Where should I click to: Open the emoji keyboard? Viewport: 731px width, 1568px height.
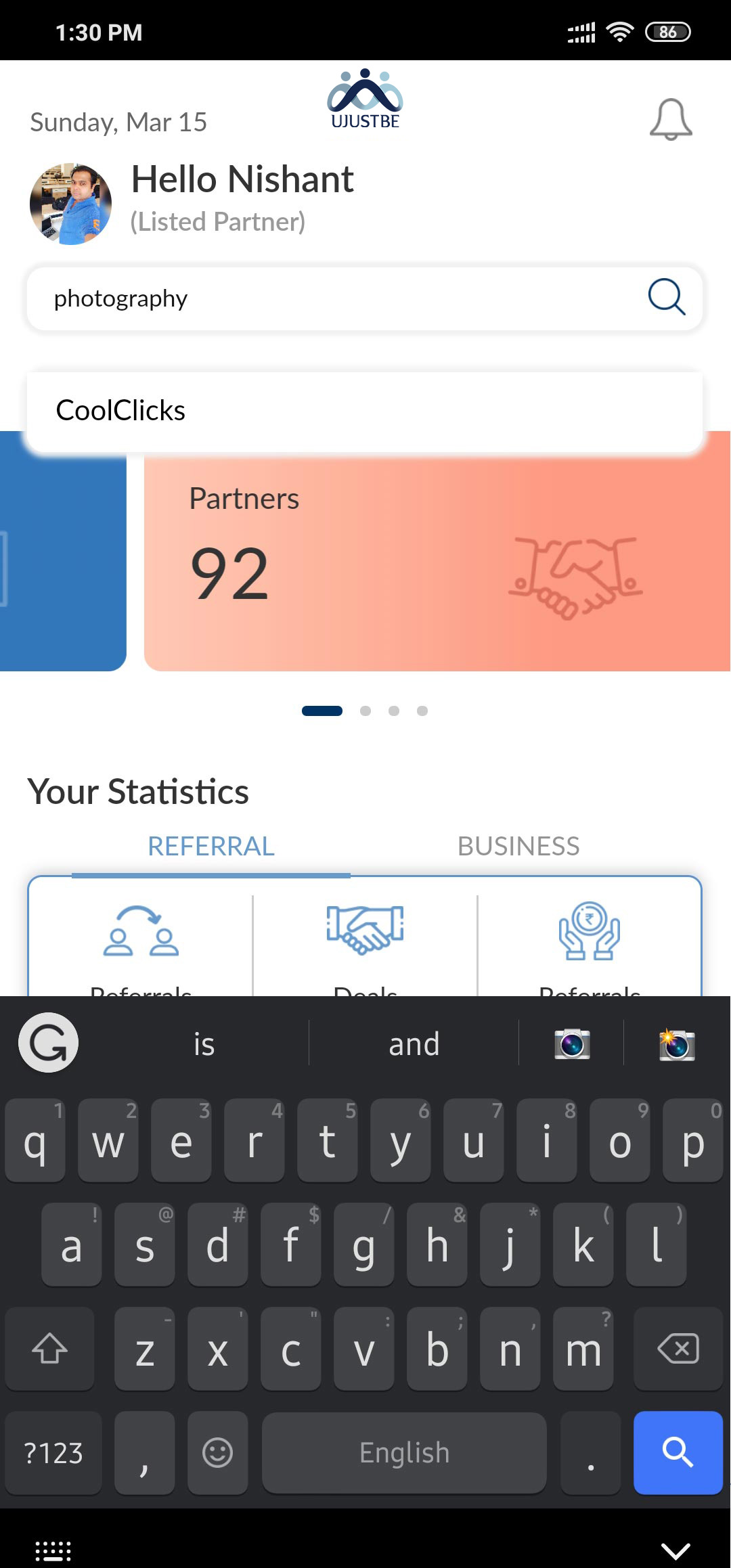tap(217, 1452)
